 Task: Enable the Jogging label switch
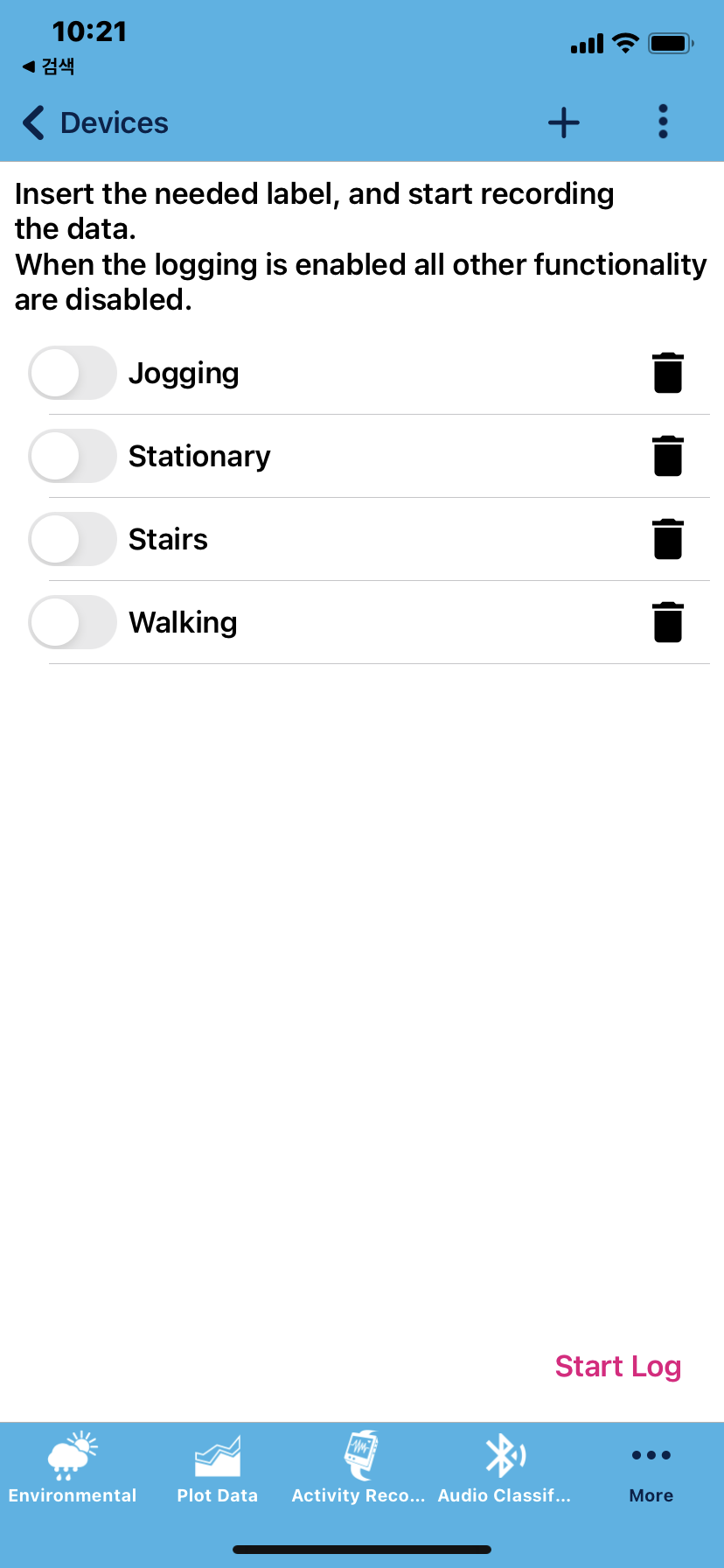tap(73, 373)
